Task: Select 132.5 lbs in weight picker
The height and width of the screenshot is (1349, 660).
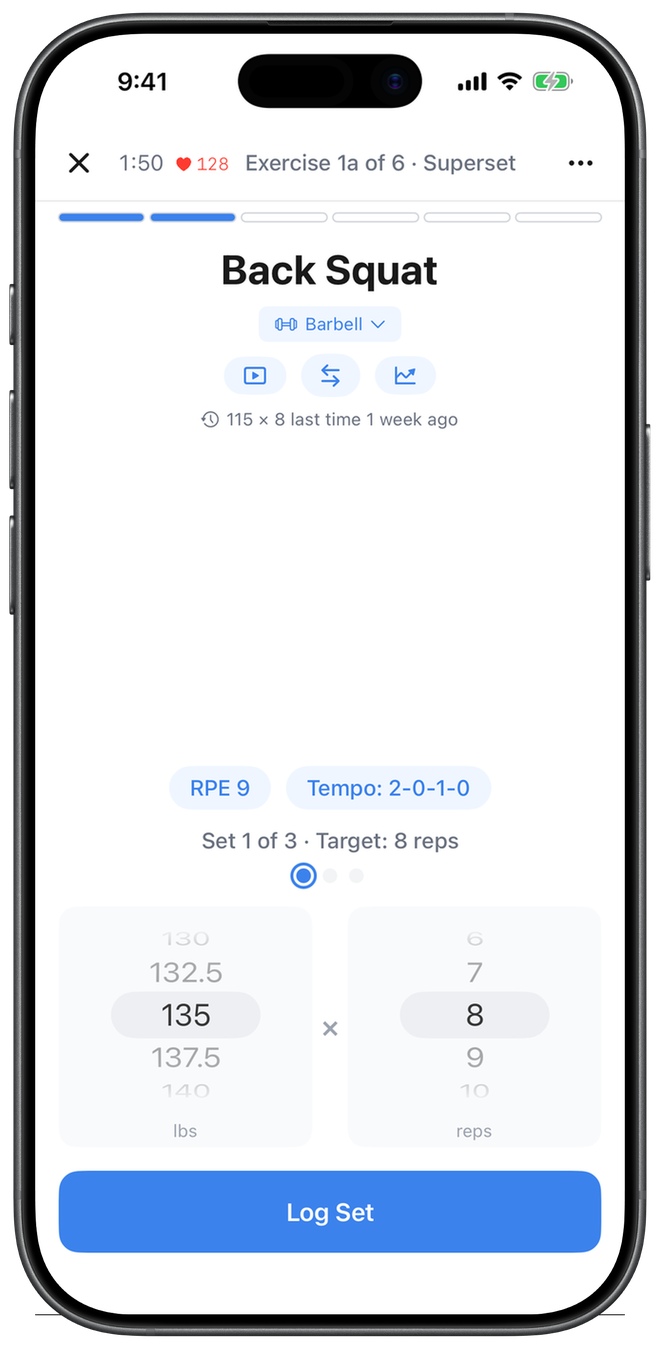Action: [x=186, y=972]
